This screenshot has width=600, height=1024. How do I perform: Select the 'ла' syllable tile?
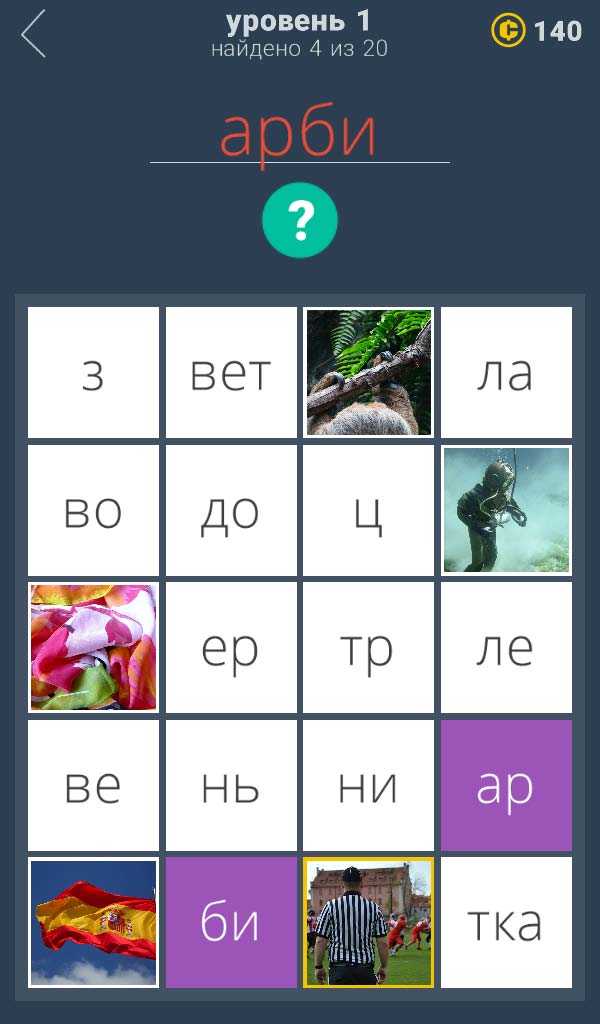pos(506,372)
